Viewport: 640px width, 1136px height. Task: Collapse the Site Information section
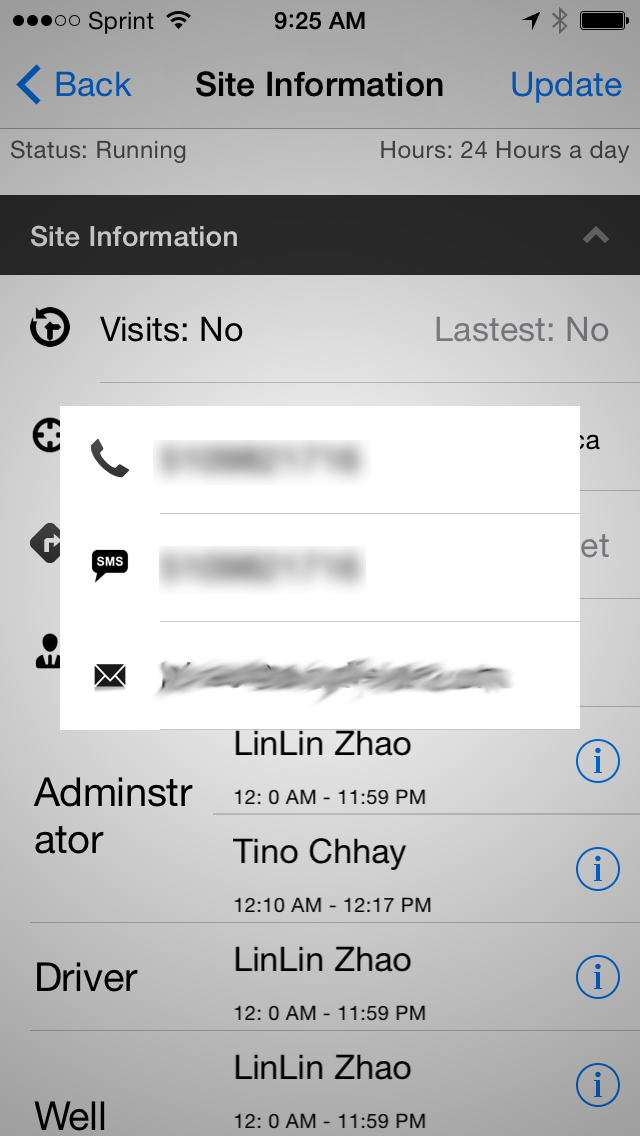pyautogui.click(x=596, y=236)
